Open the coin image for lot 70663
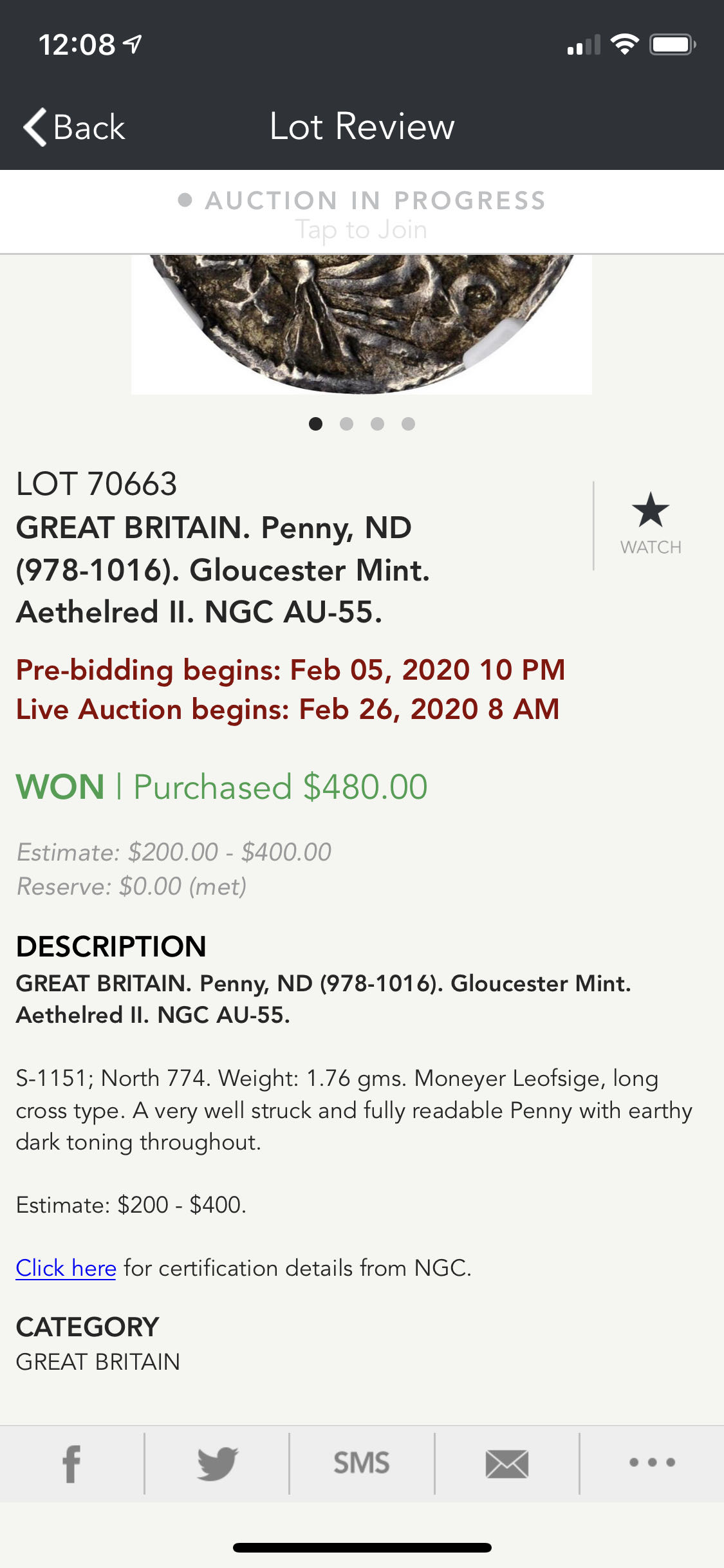Screen dimensions: 724x1568 tap(361, 323)
